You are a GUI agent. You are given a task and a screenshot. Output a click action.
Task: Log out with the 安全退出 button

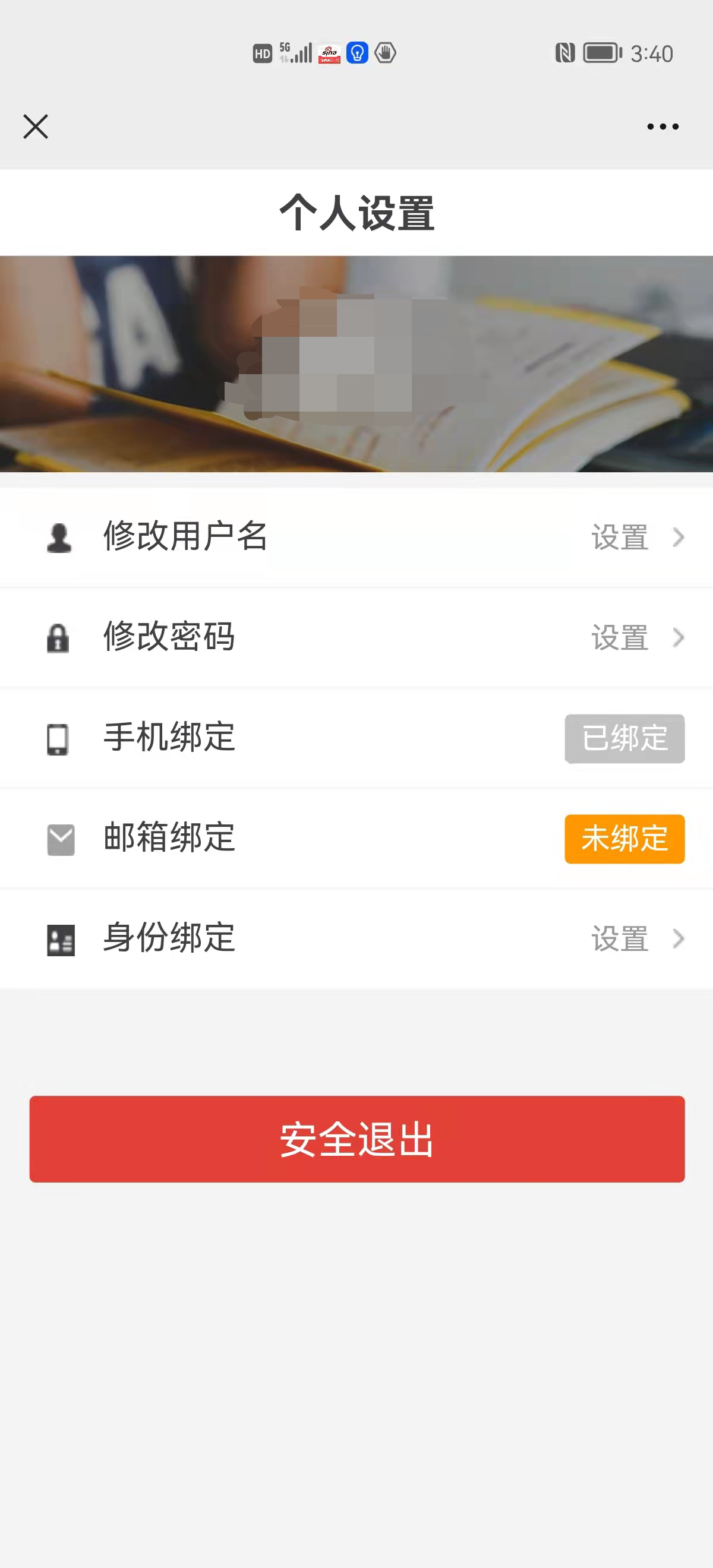point(357,1139)
